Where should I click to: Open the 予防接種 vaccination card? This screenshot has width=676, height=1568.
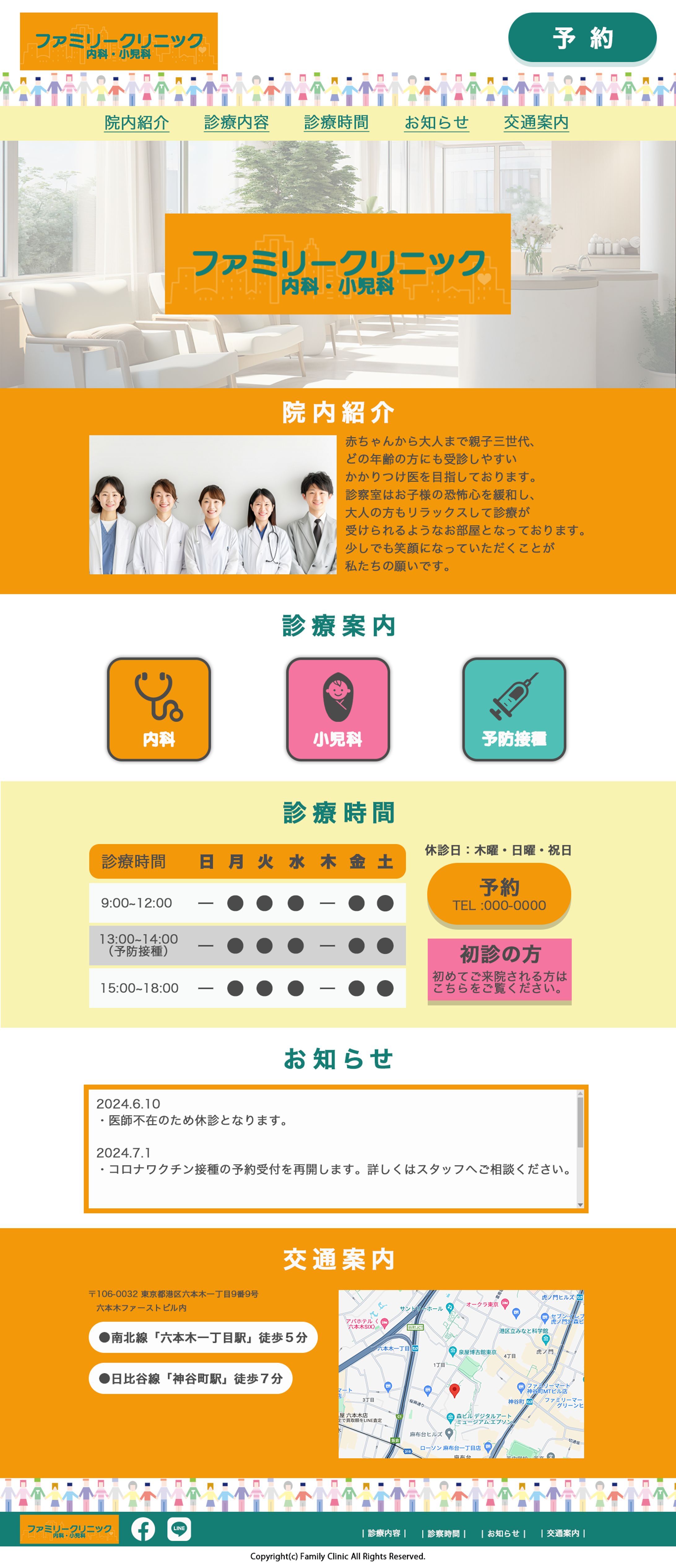tap(514, 709)
